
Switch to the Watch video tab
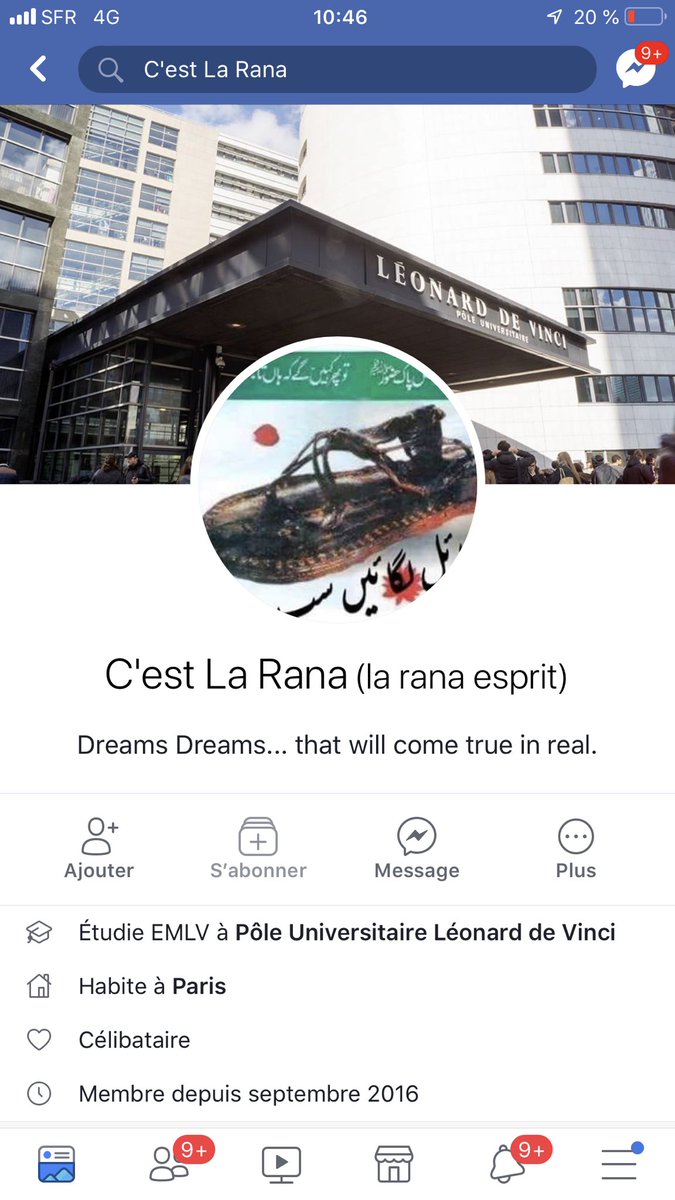pos(281,1163)
